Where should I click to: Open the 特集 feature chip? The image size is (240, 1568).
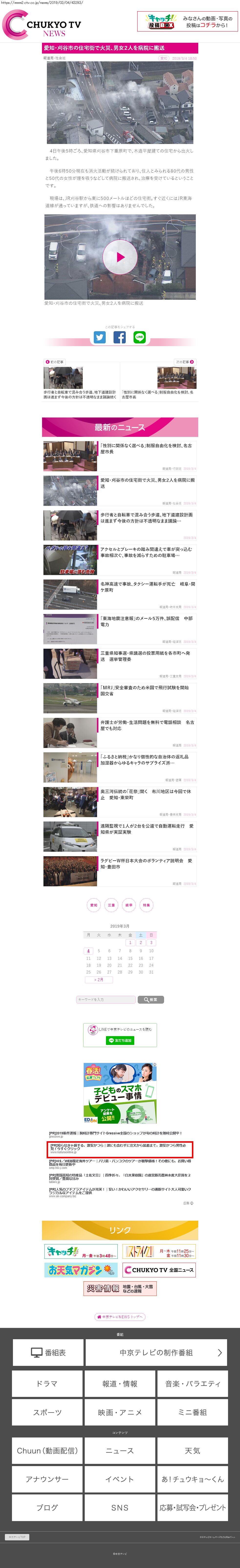(x=146, y=905)
